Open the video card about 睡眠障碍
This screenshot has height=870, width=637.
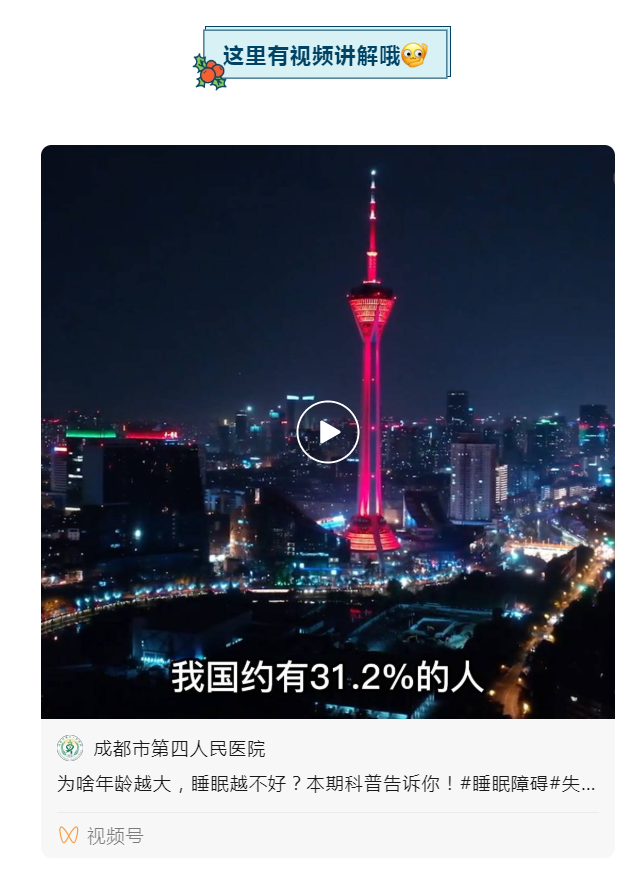[326, 784]
